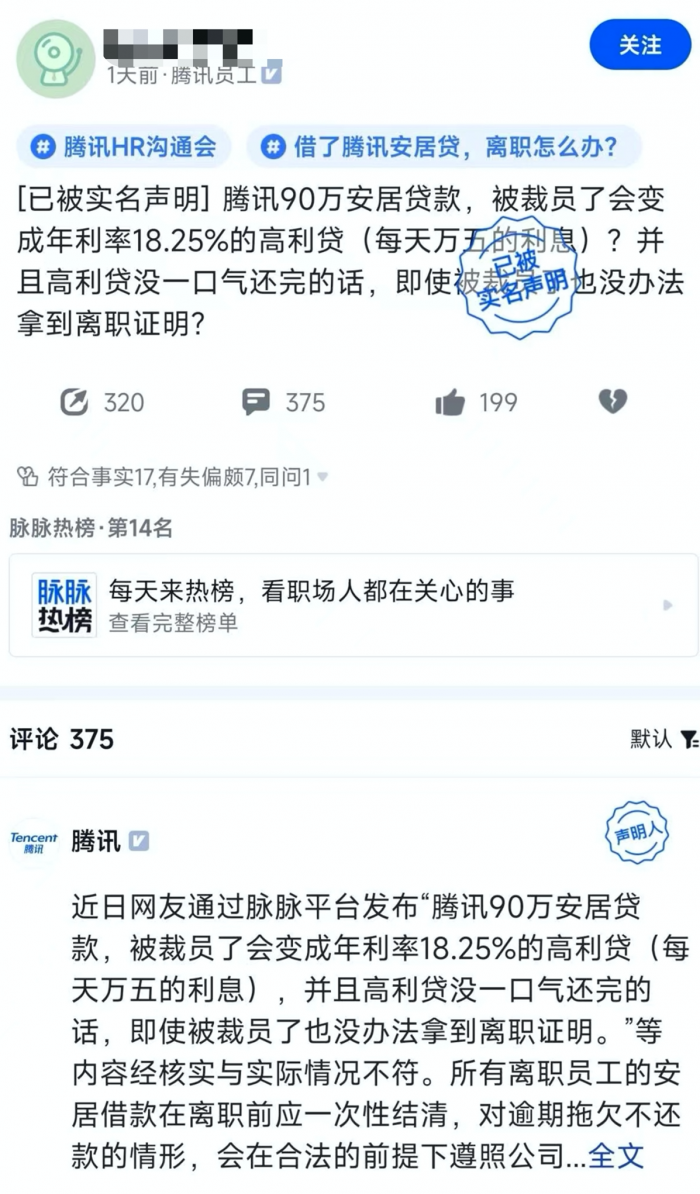This screenshot has height=1194, width=700.
Task: Open topic chip 腾讯HR沟通会
Action: (x=125, y=148)
